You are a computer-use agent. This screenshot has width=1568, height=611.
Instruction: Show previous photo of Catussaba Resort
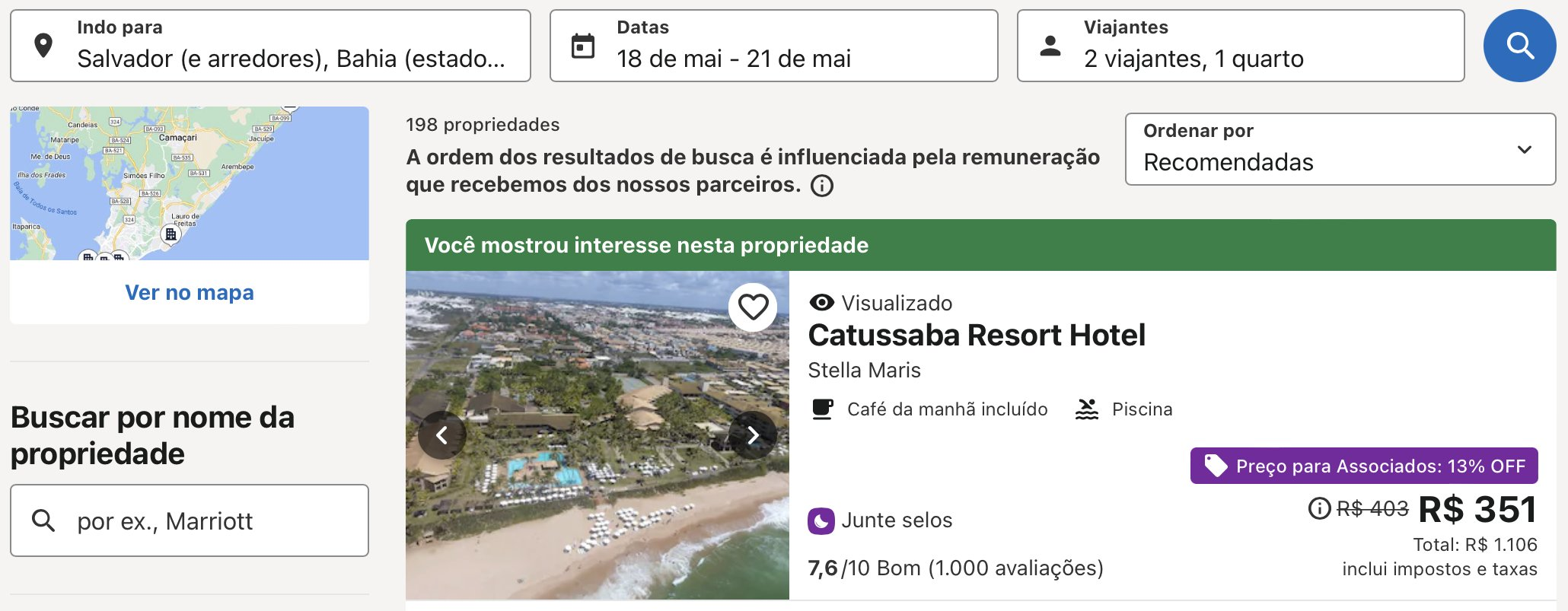441,435
